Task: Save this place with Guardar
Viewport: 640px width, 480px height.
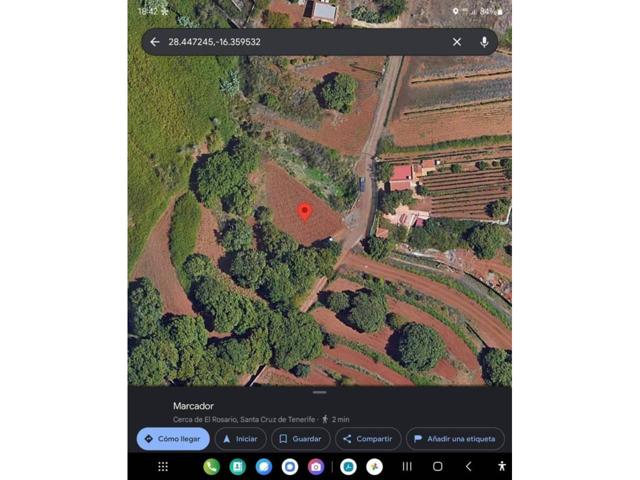Action: pos(299,439)
